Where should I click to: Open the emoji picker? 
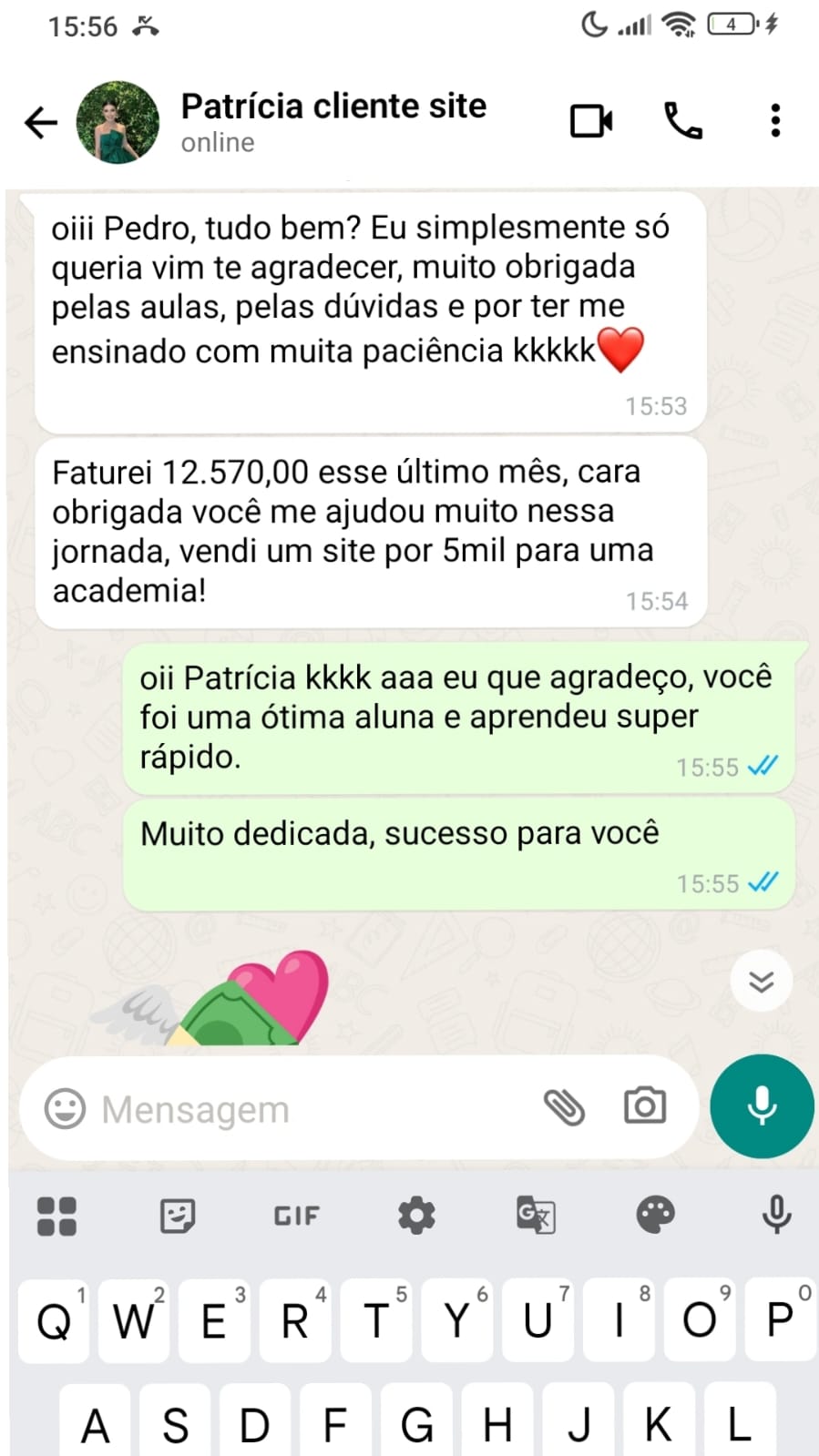click(65, 1109)
